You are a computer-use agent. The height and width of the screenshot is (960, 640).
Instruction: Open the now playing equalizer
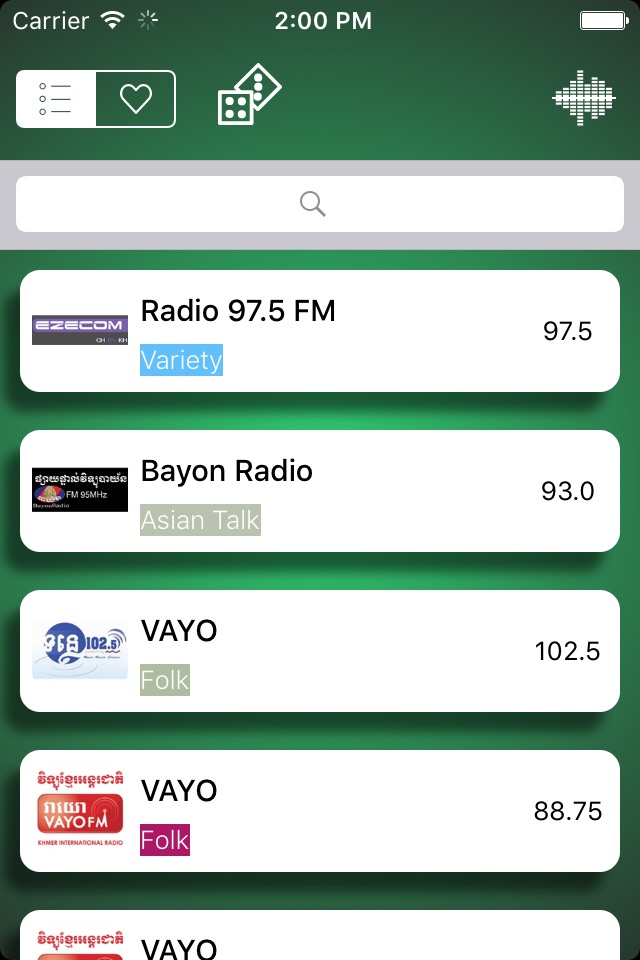click(x=584, y=97)
